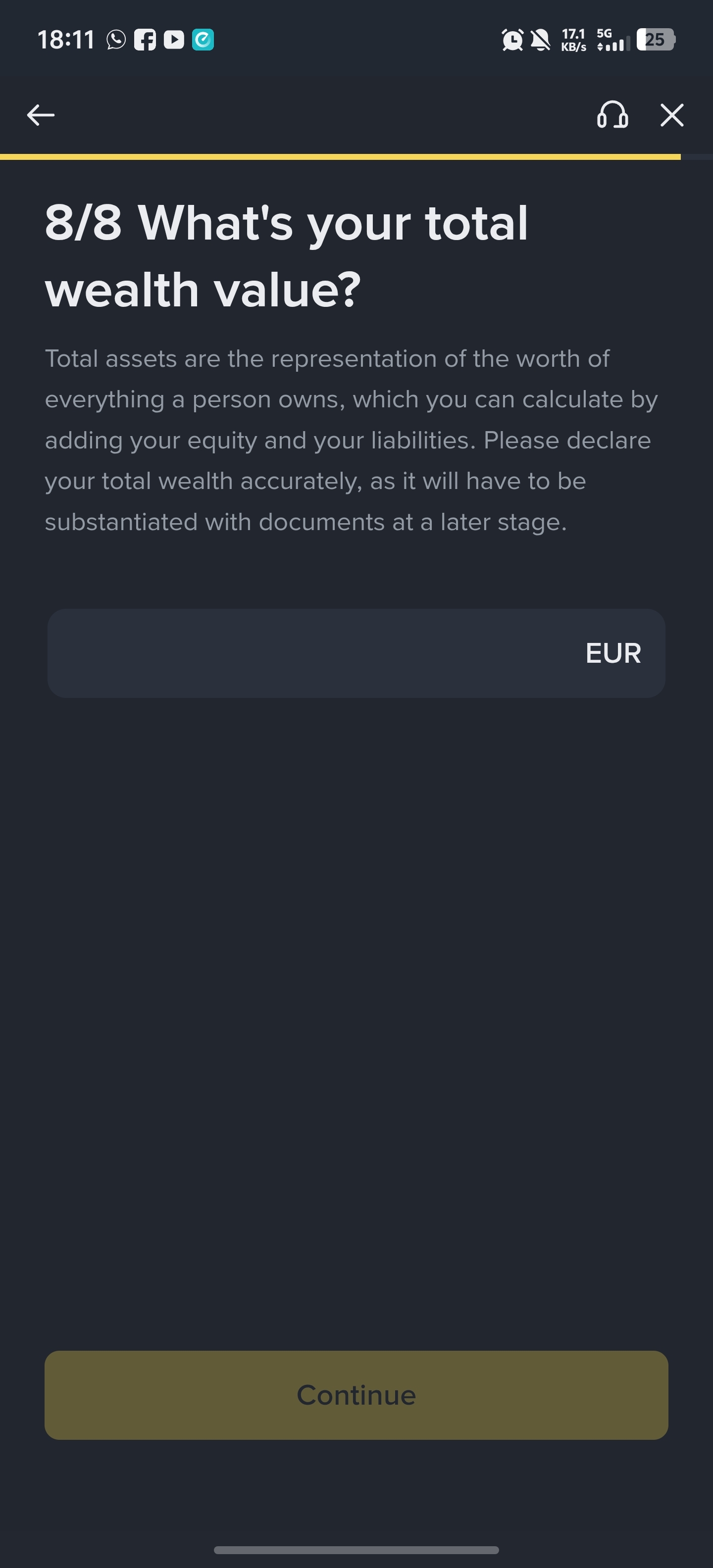This screenshot has height=1568, width=713.
Task: Open customer support via headset icon
Action: 612,115
